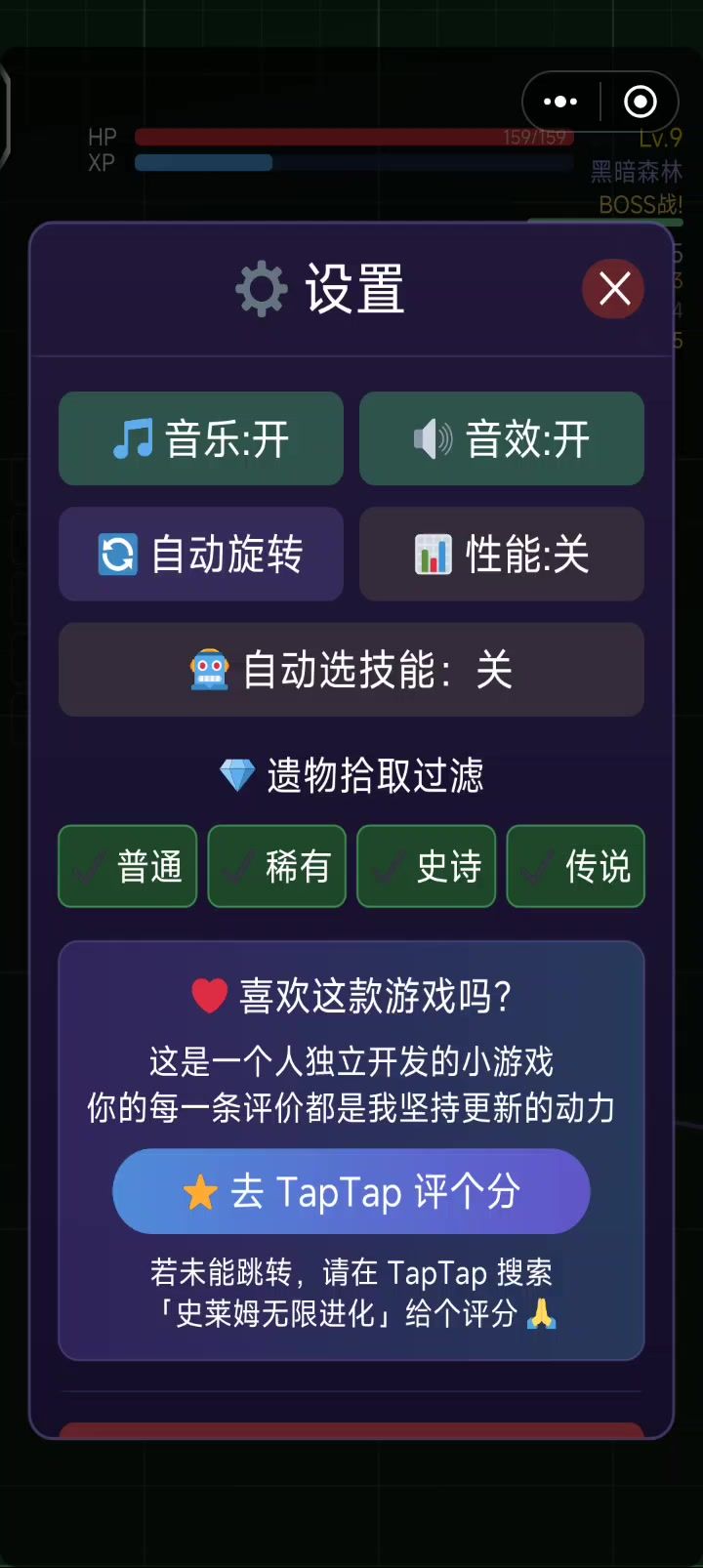
Task: Go rate the game via 去 TapTap 评个分
Action: coord(351,1191)
